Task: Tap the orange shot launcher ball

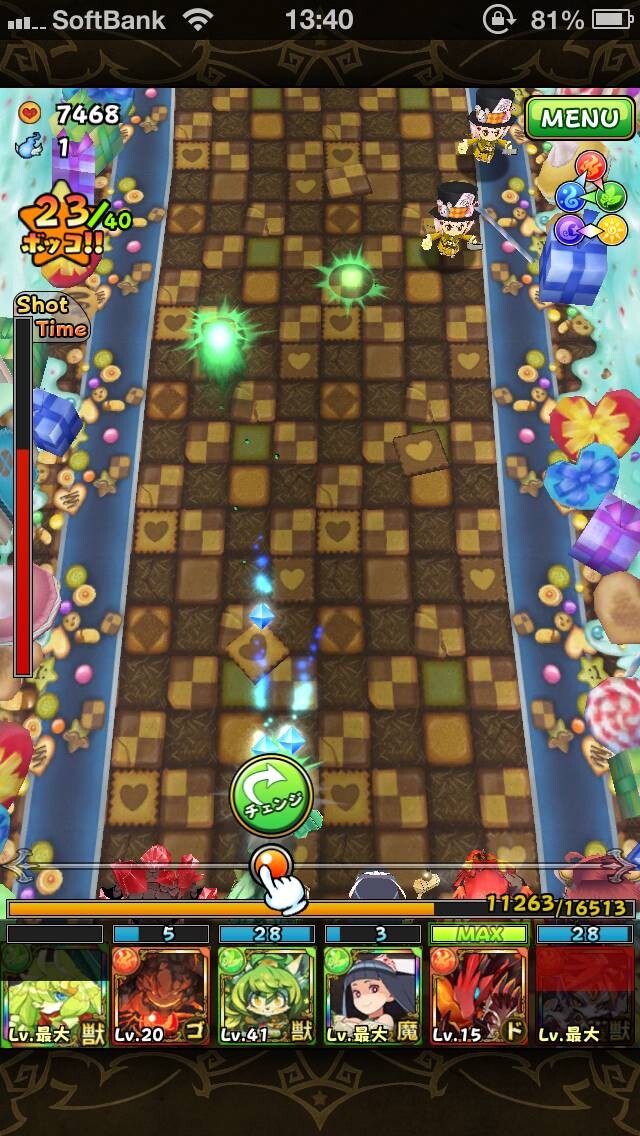Action: (x=271, y=864)
